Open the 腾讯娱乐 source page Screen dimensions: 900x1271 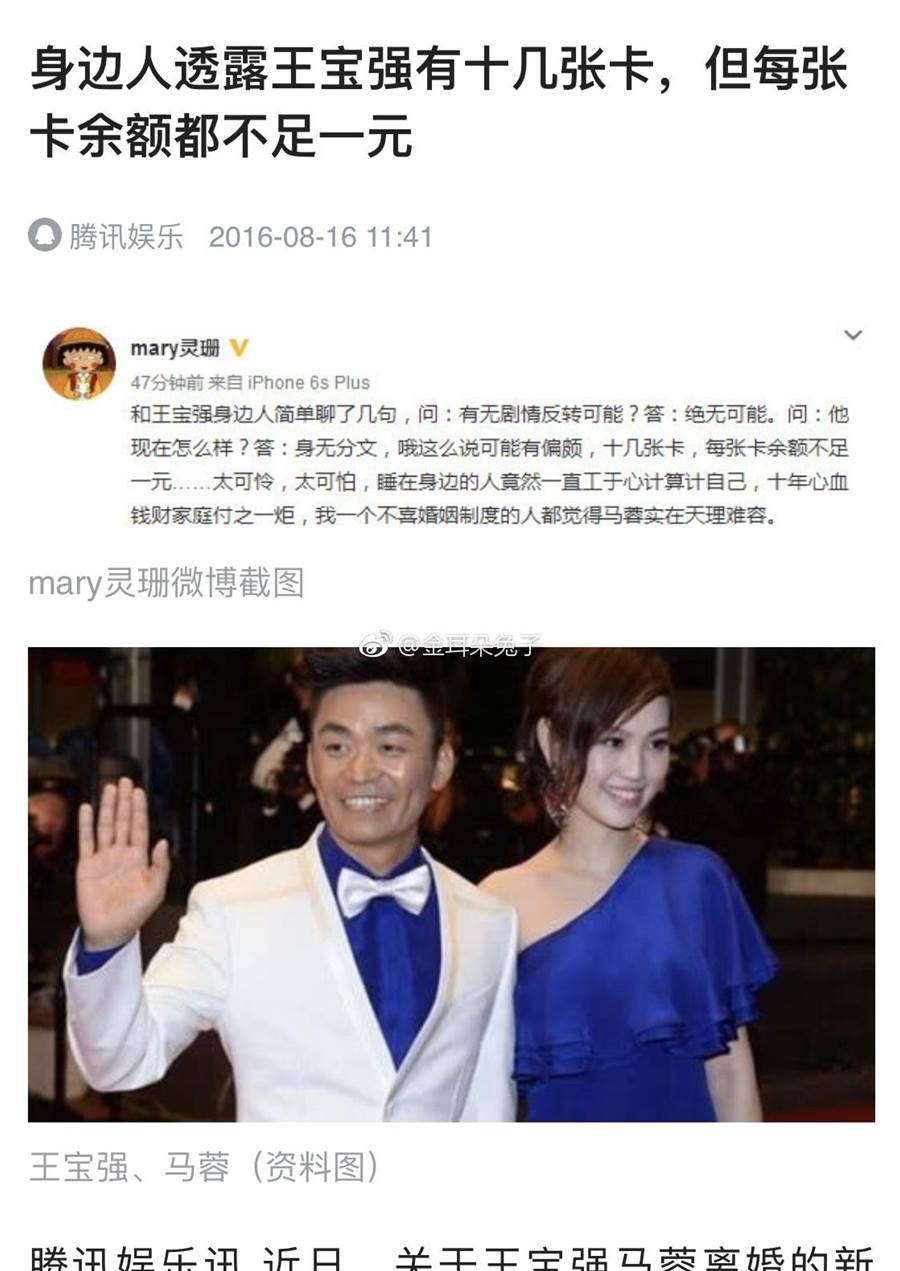tap(125, 237)
